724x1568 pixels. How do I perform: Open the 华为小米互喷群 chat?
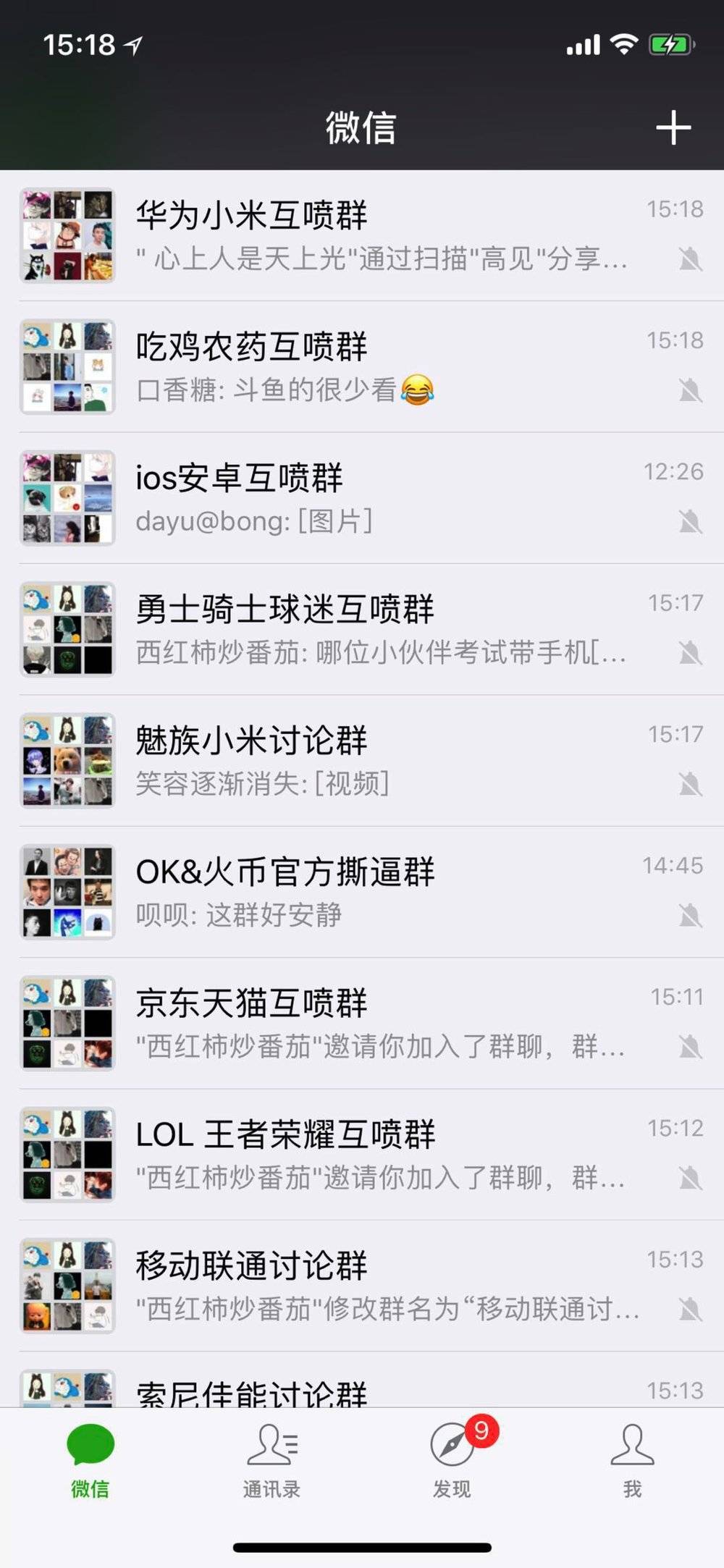tap(362, 235)
